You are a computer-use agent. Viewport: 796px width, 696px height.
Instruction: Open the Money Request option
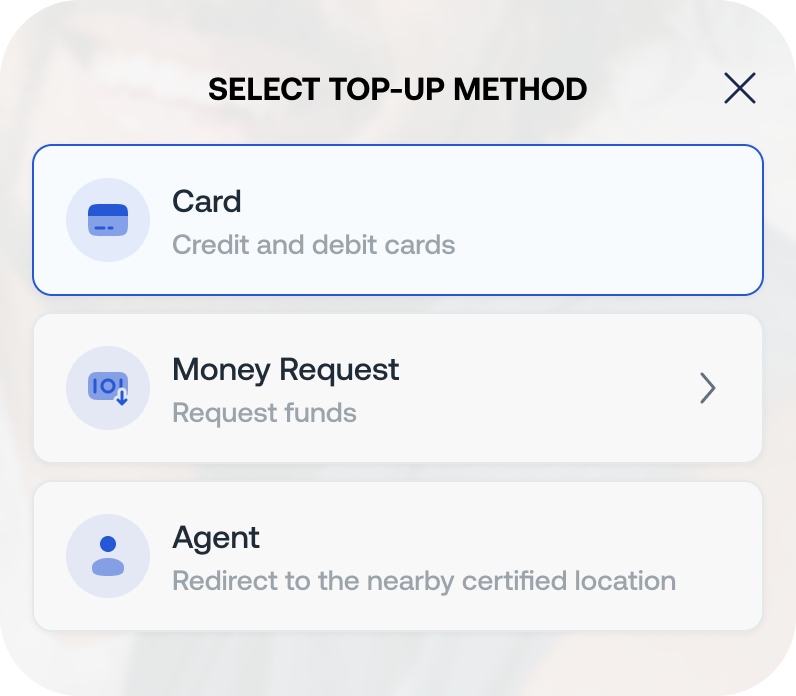tap(397, 388)
